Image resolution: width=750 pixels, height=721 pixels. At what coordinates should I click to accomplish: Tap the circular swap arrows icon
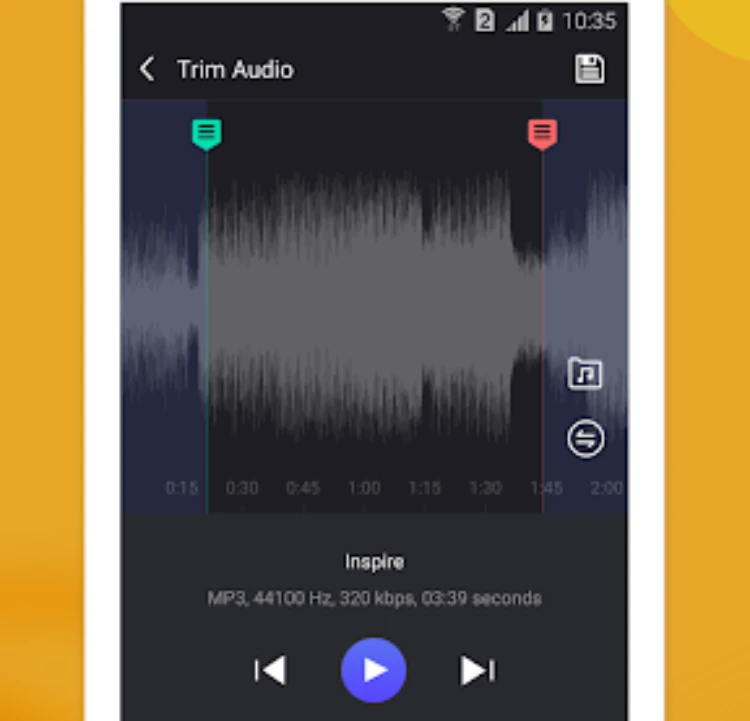tap(585, 438)
